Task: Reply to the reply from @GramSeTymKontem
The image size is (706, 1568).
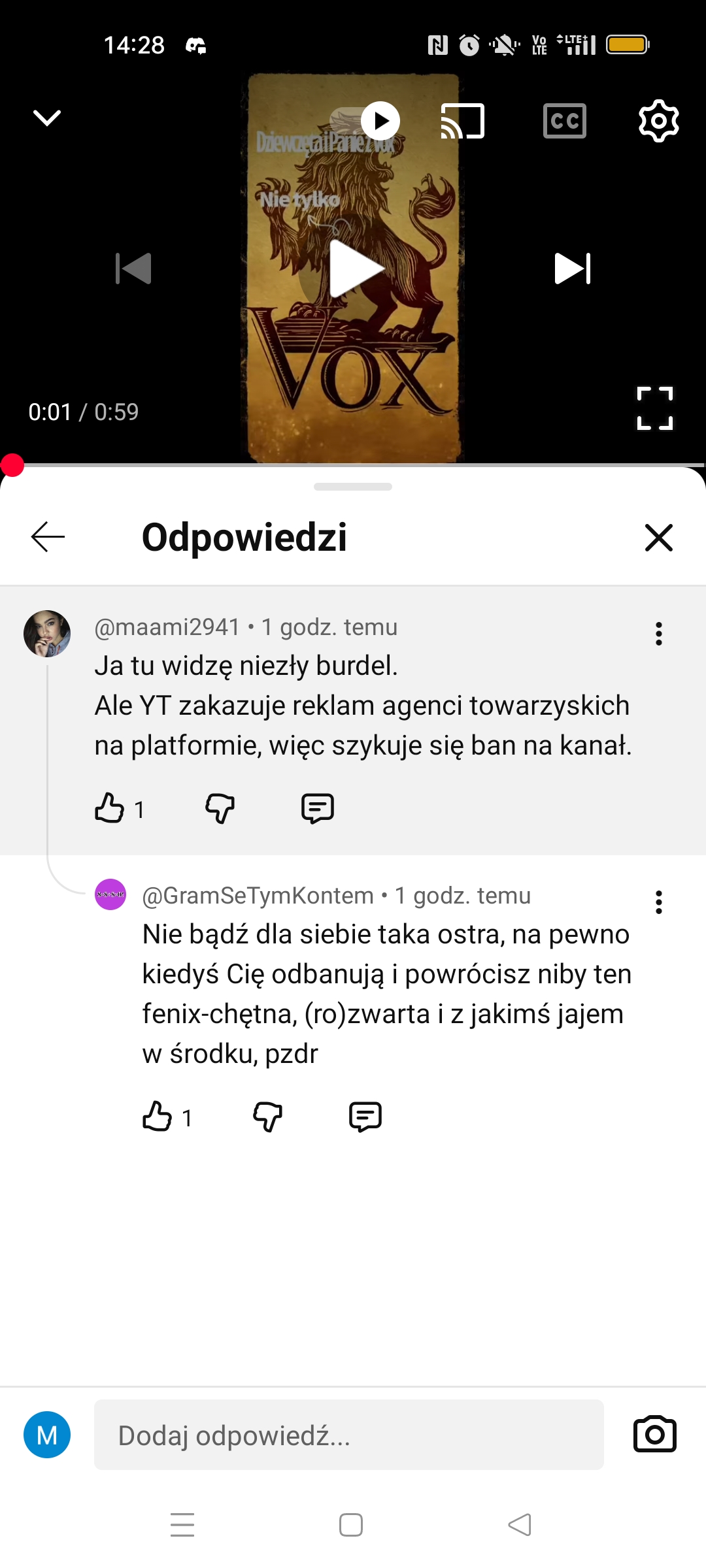Action: point(365,1117)
